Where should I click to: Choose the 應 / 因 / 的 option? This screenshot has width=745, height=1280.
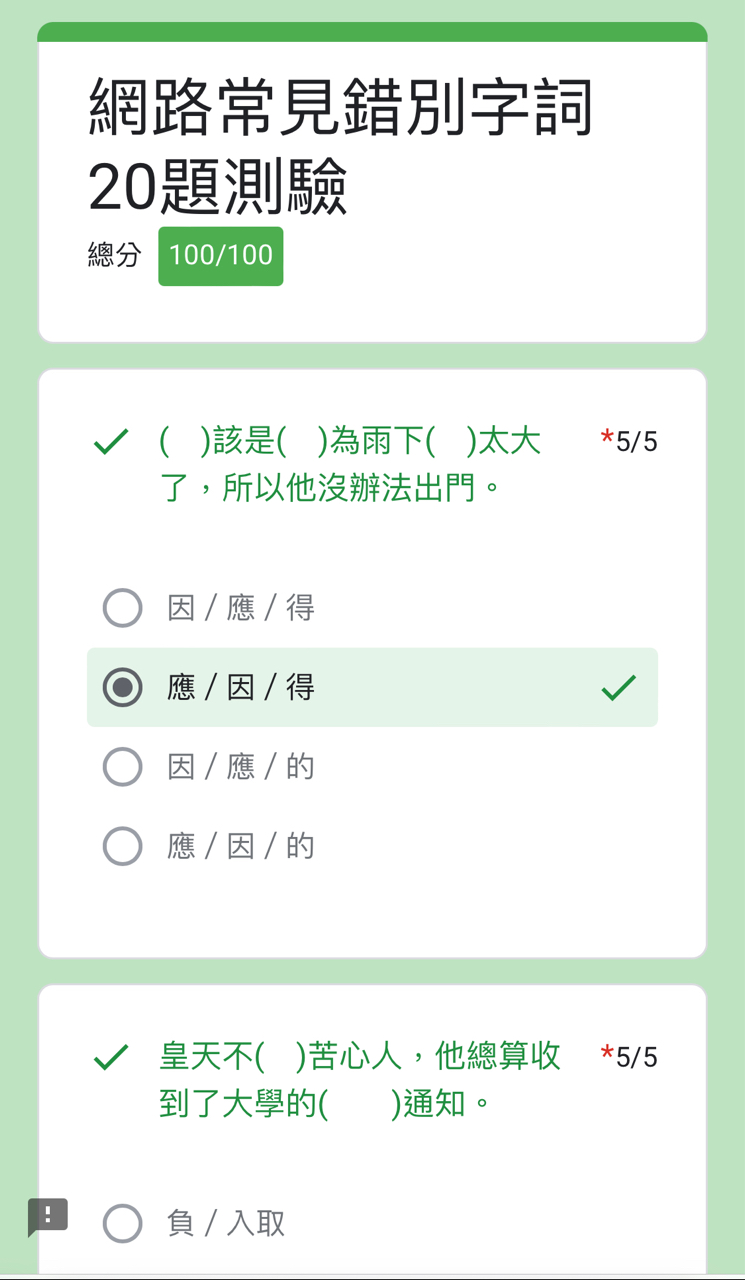123,846
